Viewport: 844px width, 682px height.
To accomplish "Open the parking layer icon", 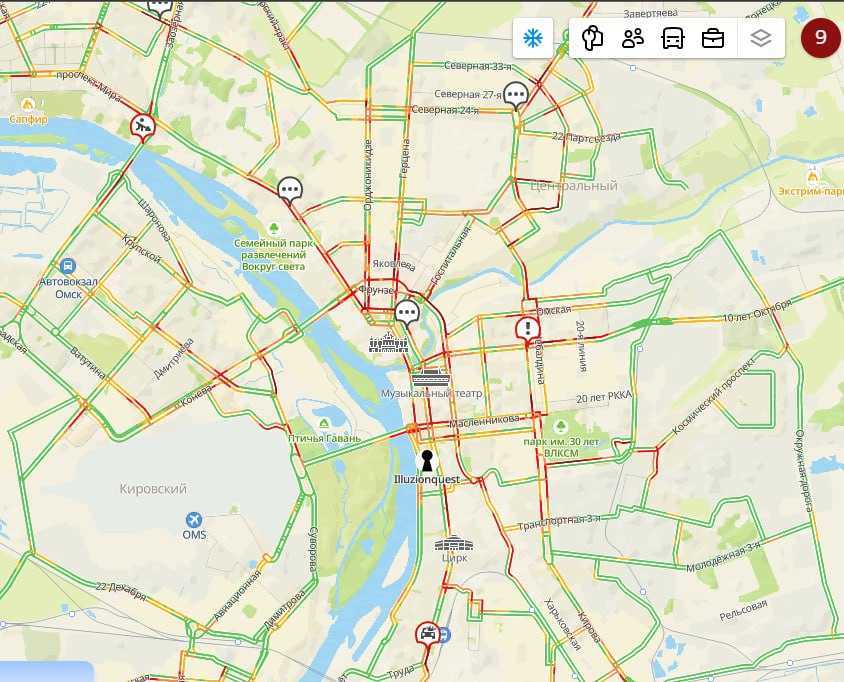I will (593, 39).
